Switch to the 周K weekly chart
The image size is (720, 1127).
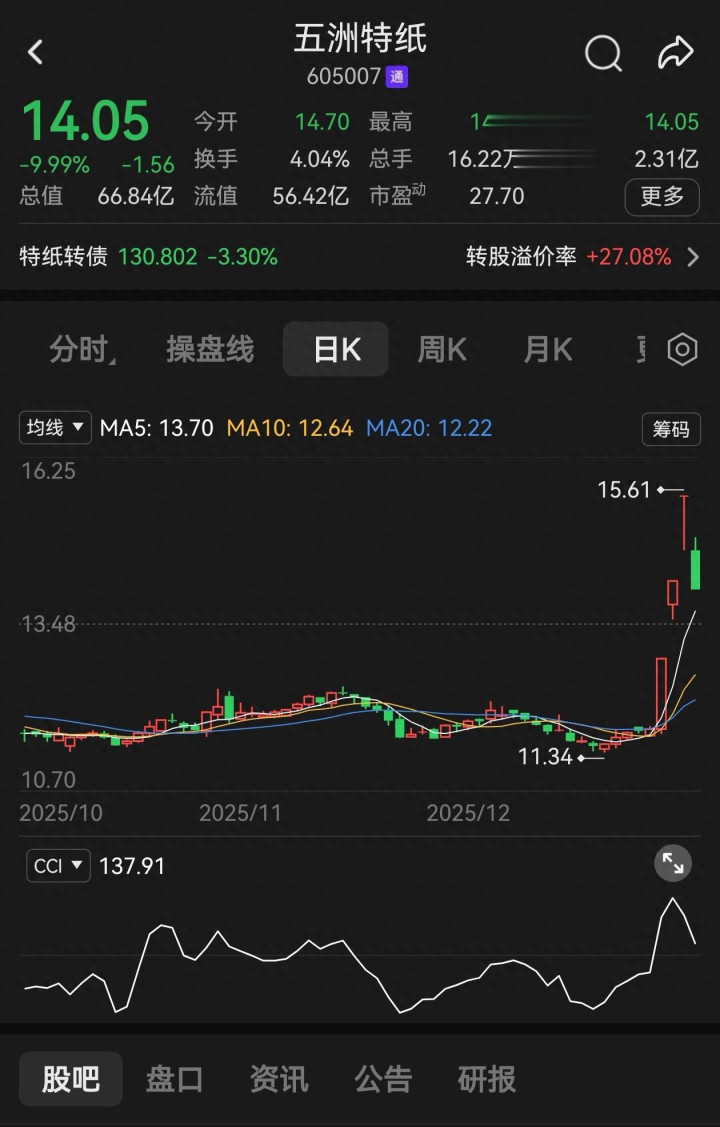coord(442,350)
